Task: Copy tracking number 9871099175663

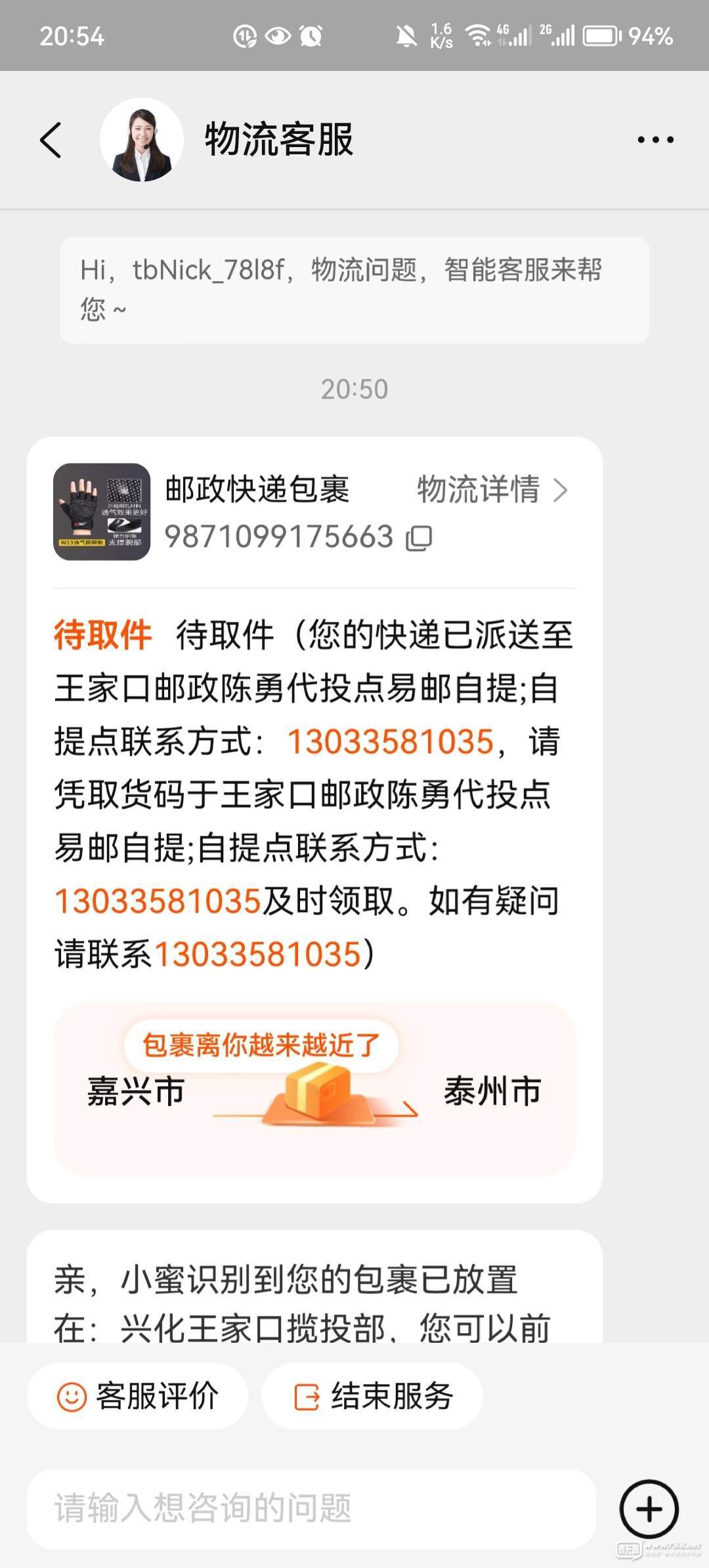Action: tap(419, 538)
